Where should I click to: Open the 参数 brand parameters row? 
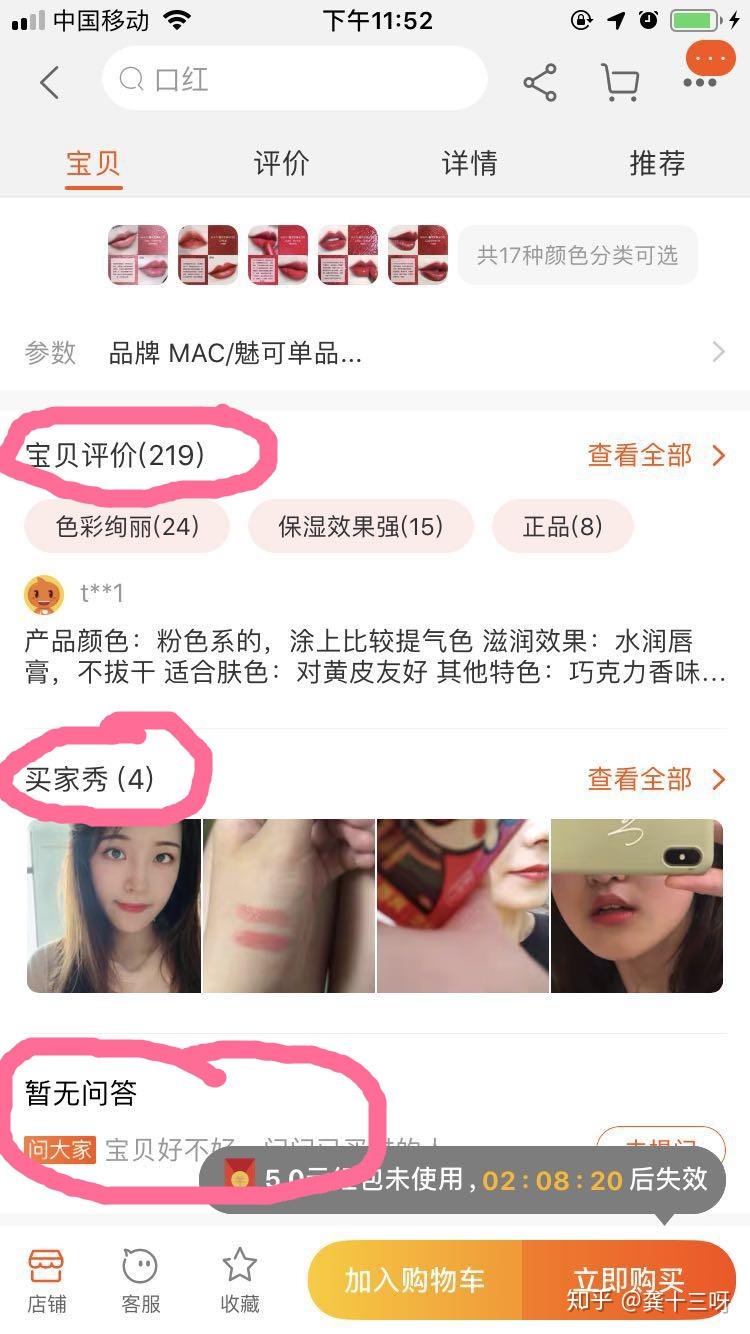point(375,352)
